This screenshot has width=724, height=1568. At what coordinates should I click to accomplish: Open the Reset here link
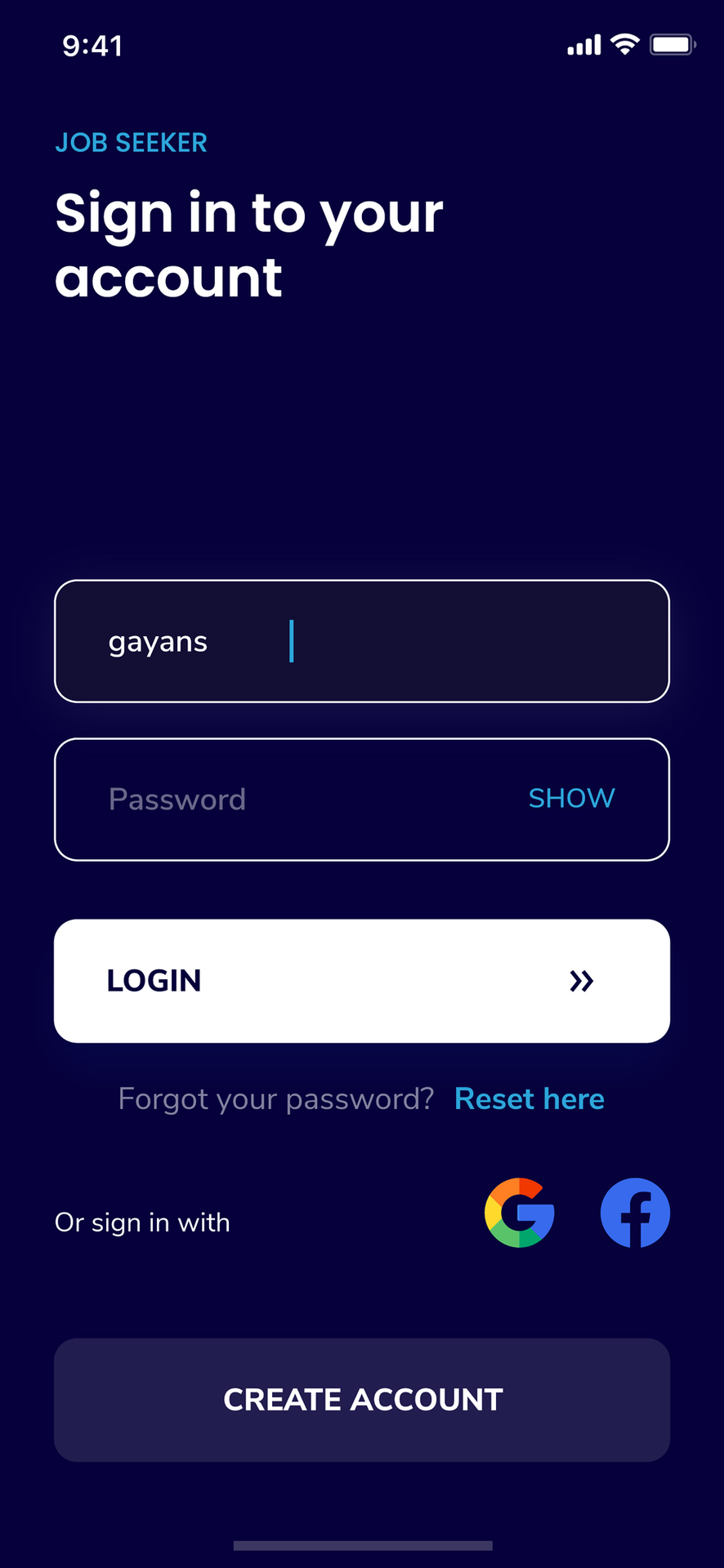pyautogui.click(x=530, y=1099)
